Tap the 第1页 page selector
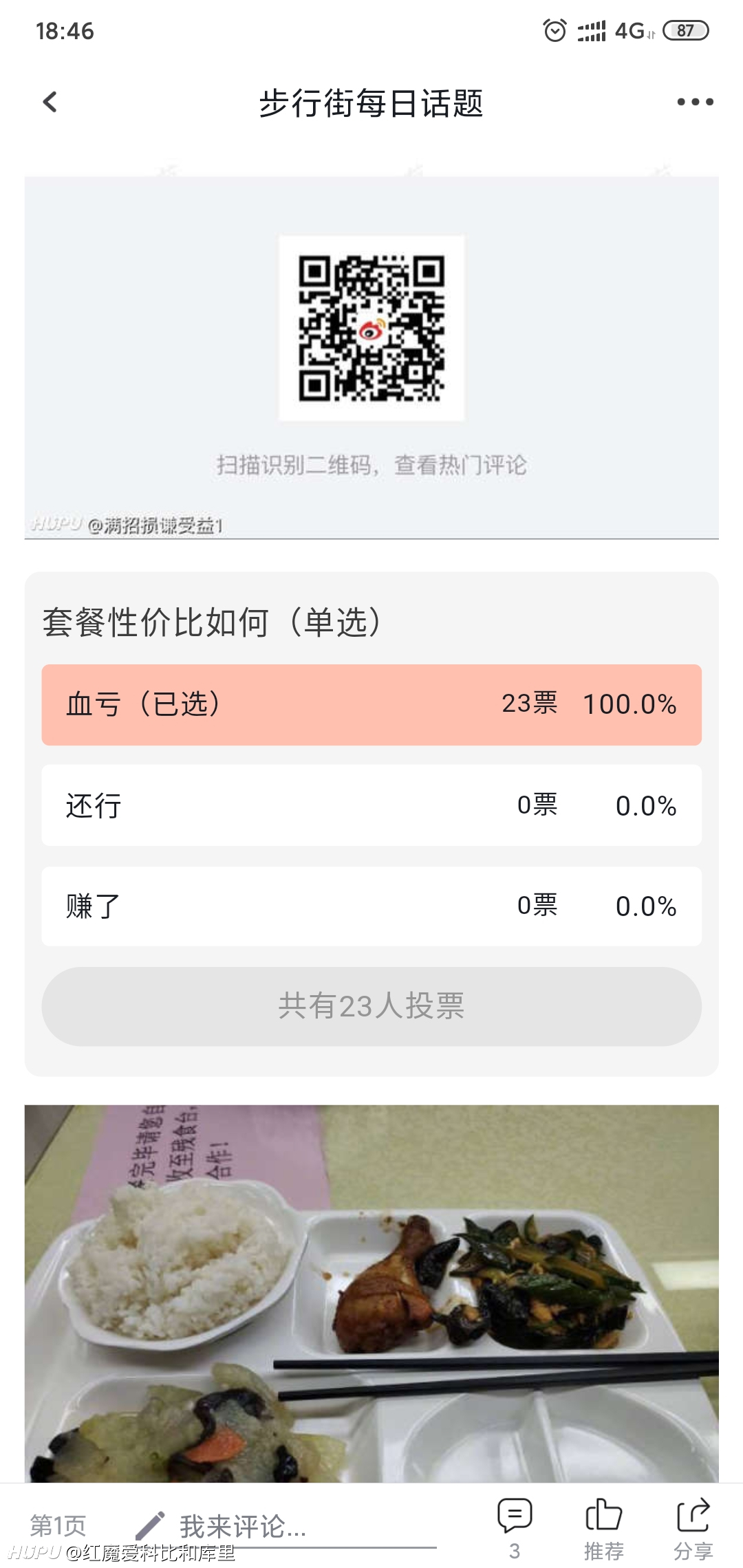 click(58, 1525)
